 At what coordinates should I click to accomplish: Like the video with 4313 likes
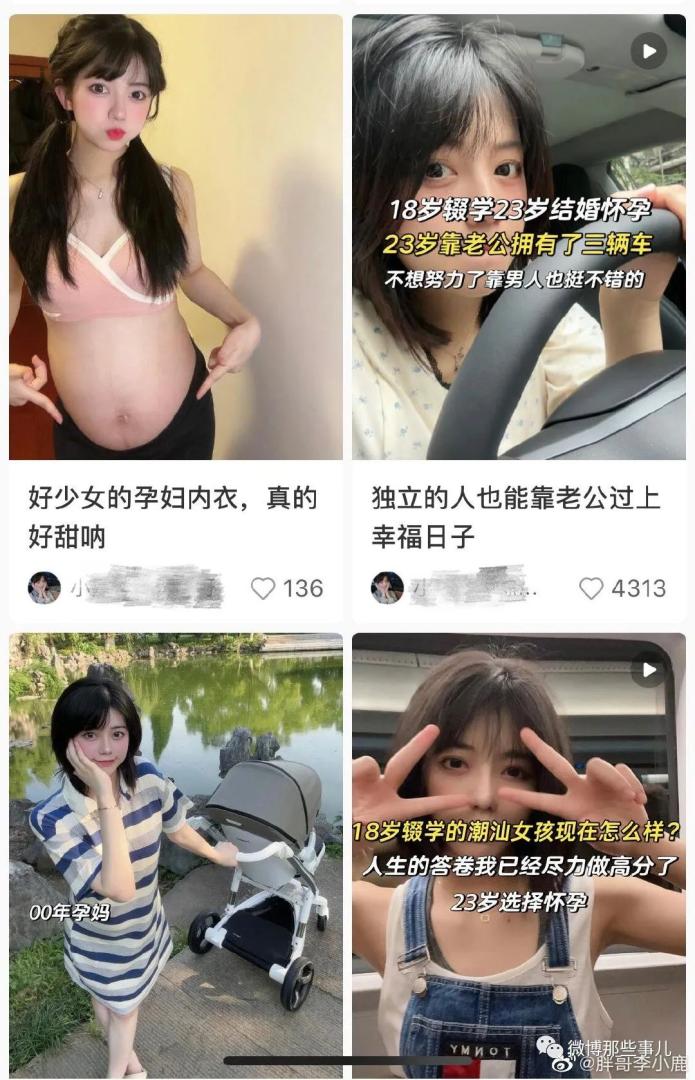point(592,588)
